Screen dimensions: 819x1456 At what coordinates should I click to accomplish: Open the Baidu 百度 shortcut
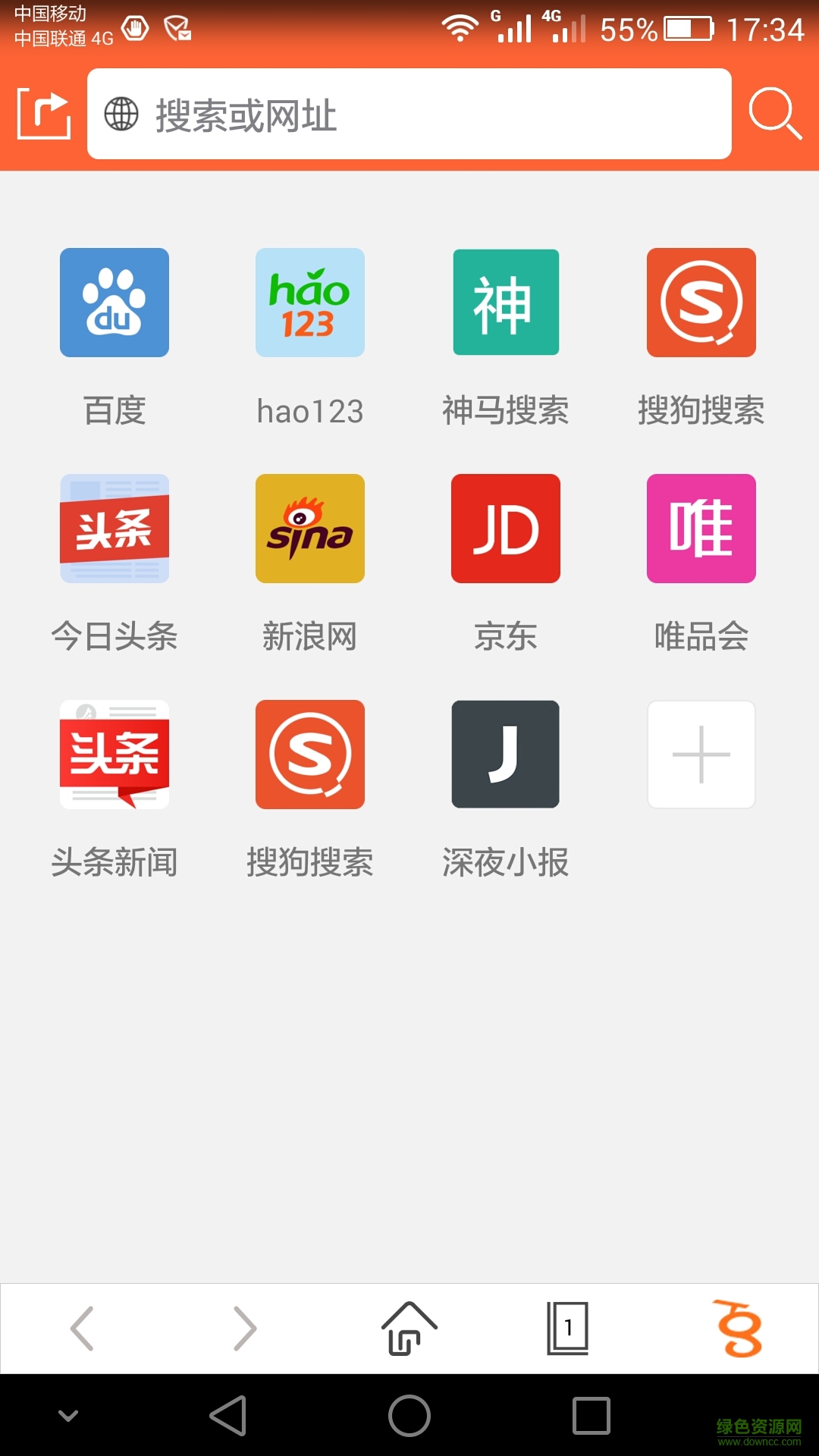click(x=114, y=302)
